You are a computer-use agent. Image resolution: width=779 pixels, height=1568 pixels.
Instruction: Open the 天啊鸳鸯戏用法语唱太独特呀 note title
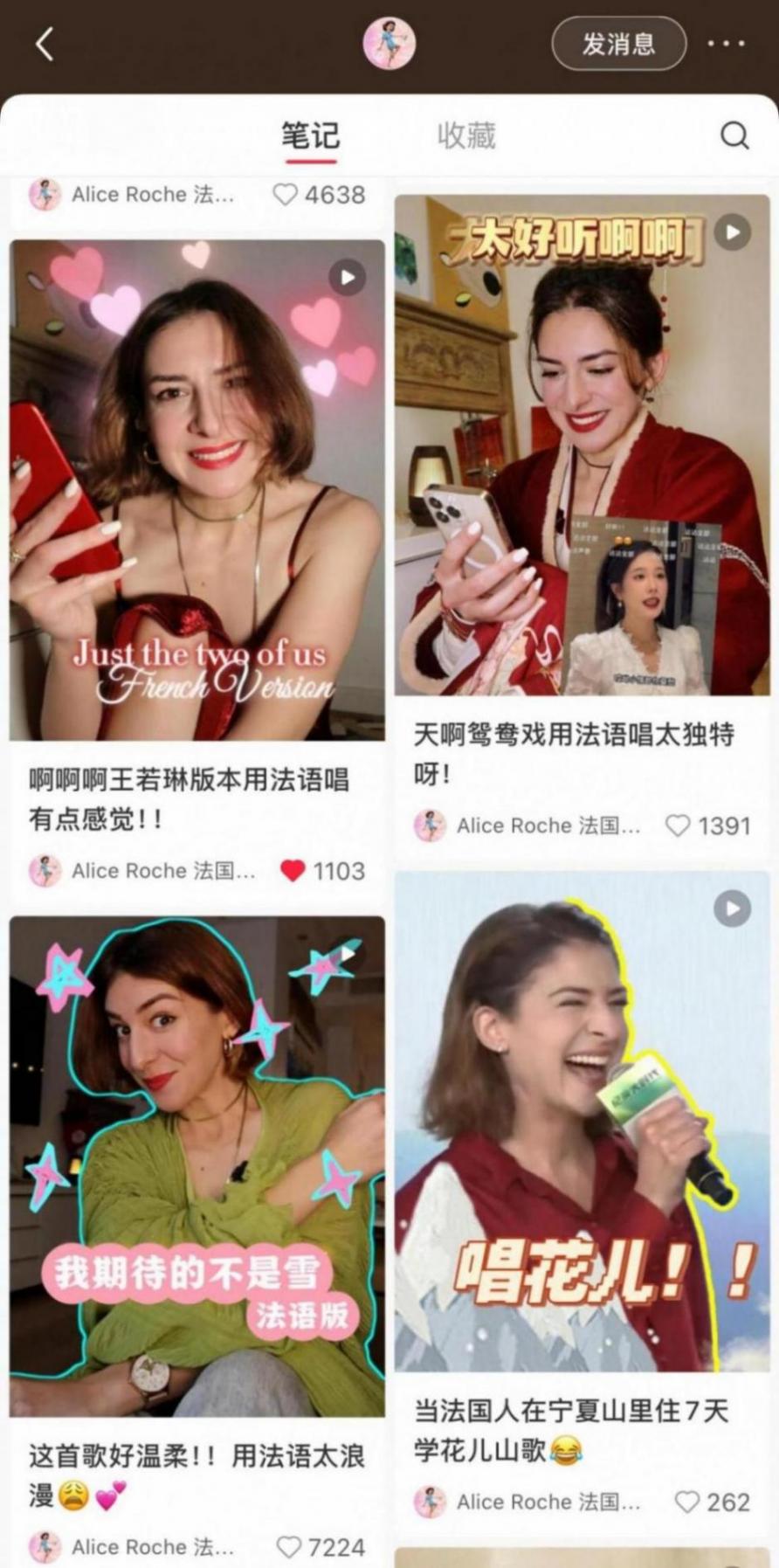(x=573, y=753)
